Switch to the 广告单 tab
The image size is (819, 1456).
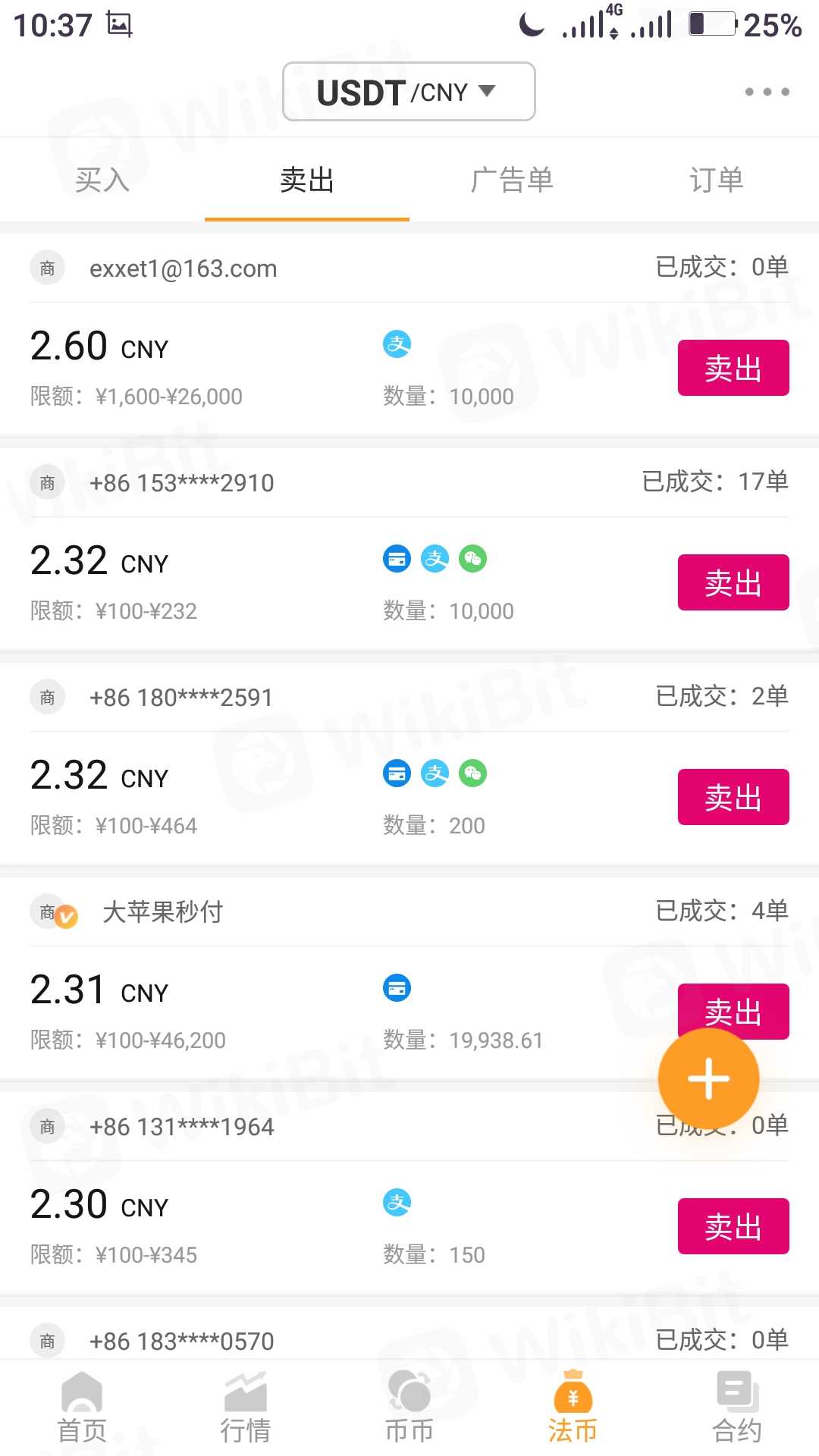[512, 180]
